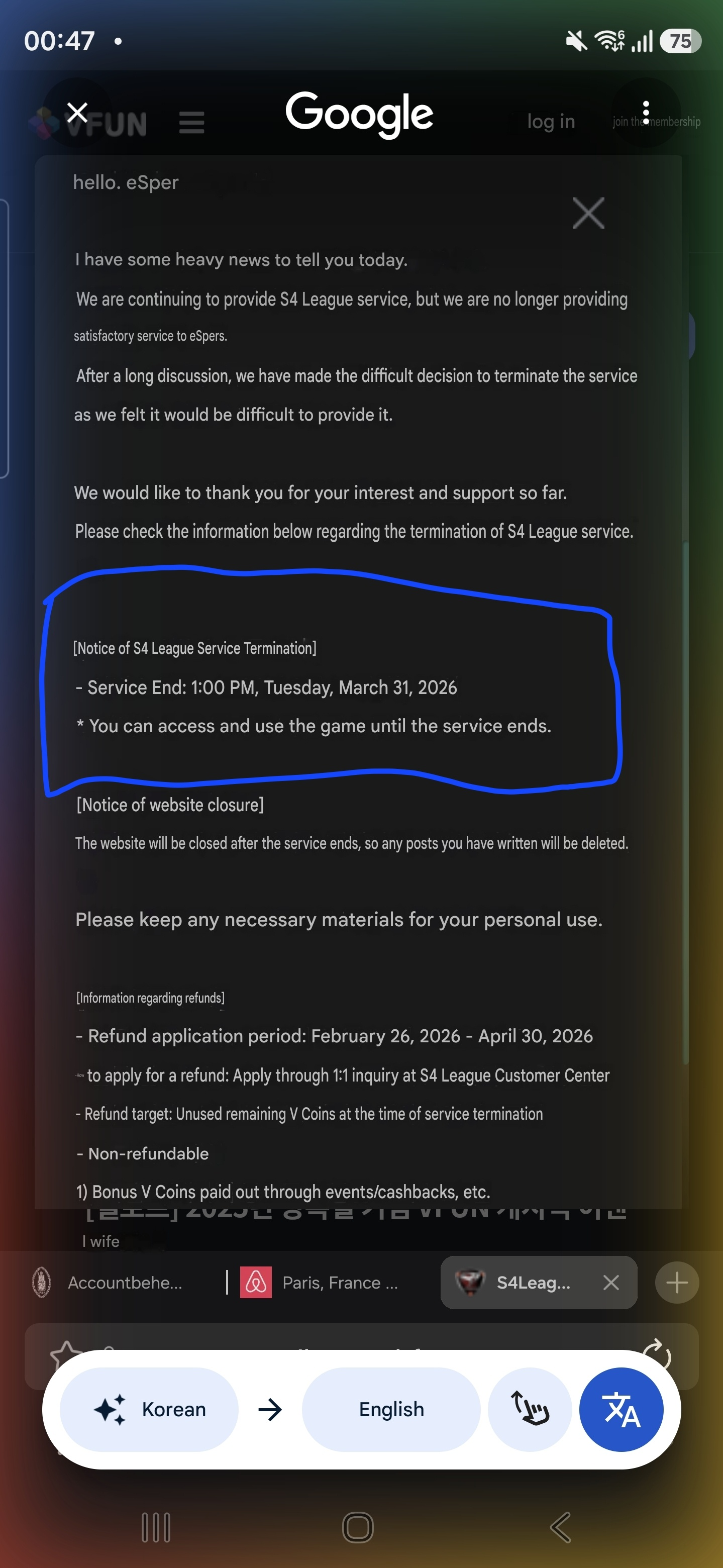Open the overflow menu with three dots
This screenshot has height=1568, width=723.
coord(646,113)
